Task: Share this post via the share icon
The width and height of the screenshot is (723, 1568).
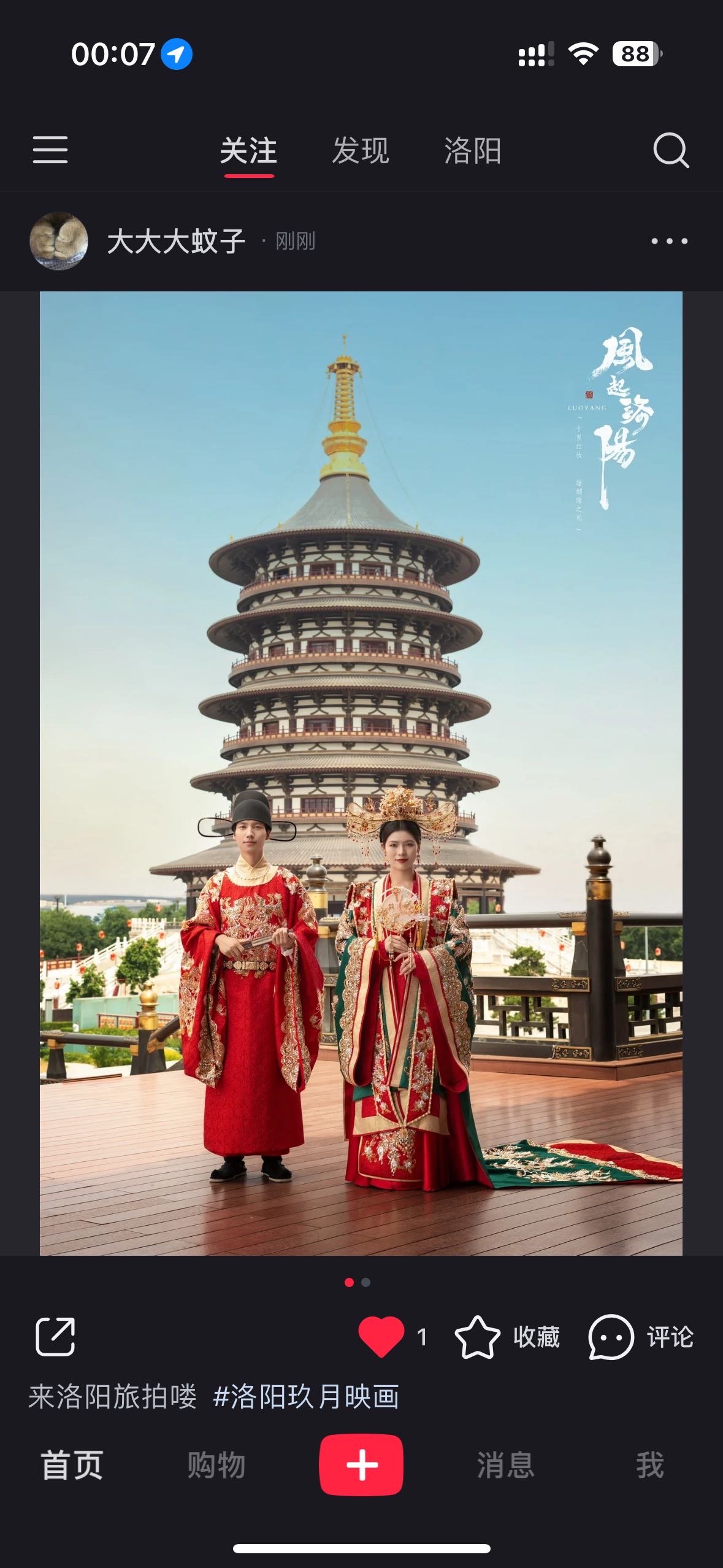Action: click(x=55, y=1337)
